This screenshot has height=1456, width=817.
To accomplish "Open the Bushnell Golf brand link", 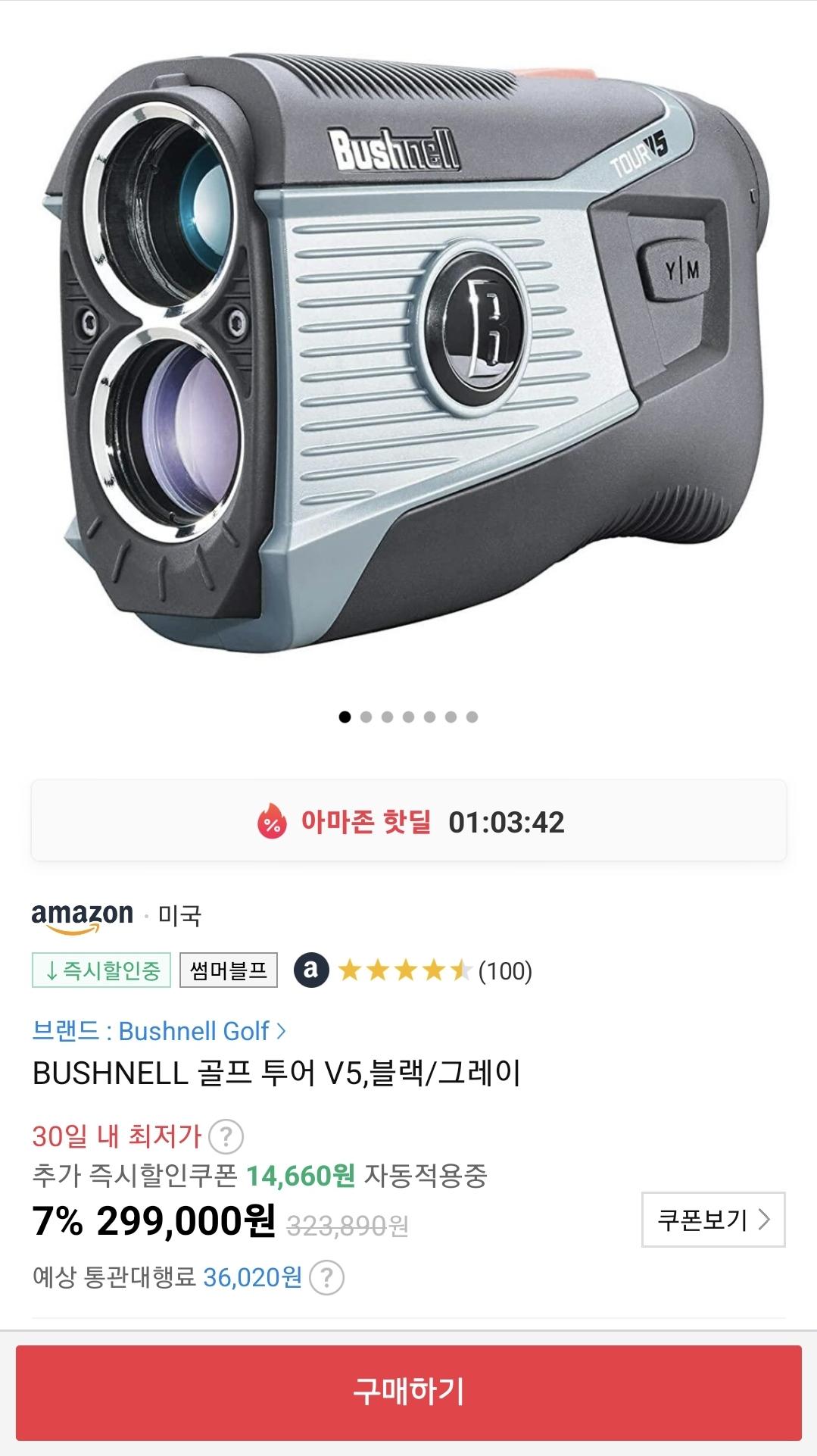I will coord(160,1031).
